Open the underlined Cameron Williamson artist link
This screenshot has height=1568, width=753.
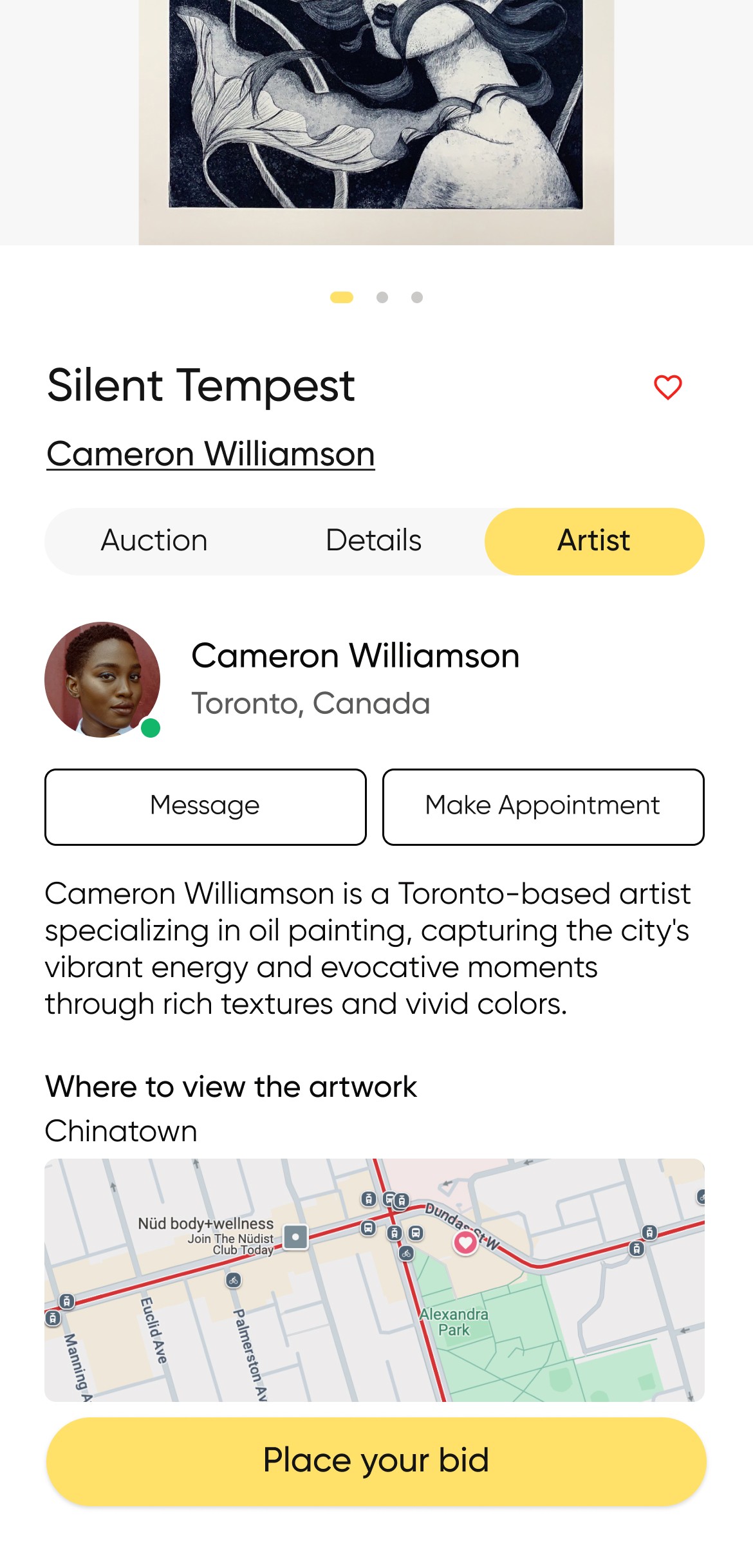[210, 454]
